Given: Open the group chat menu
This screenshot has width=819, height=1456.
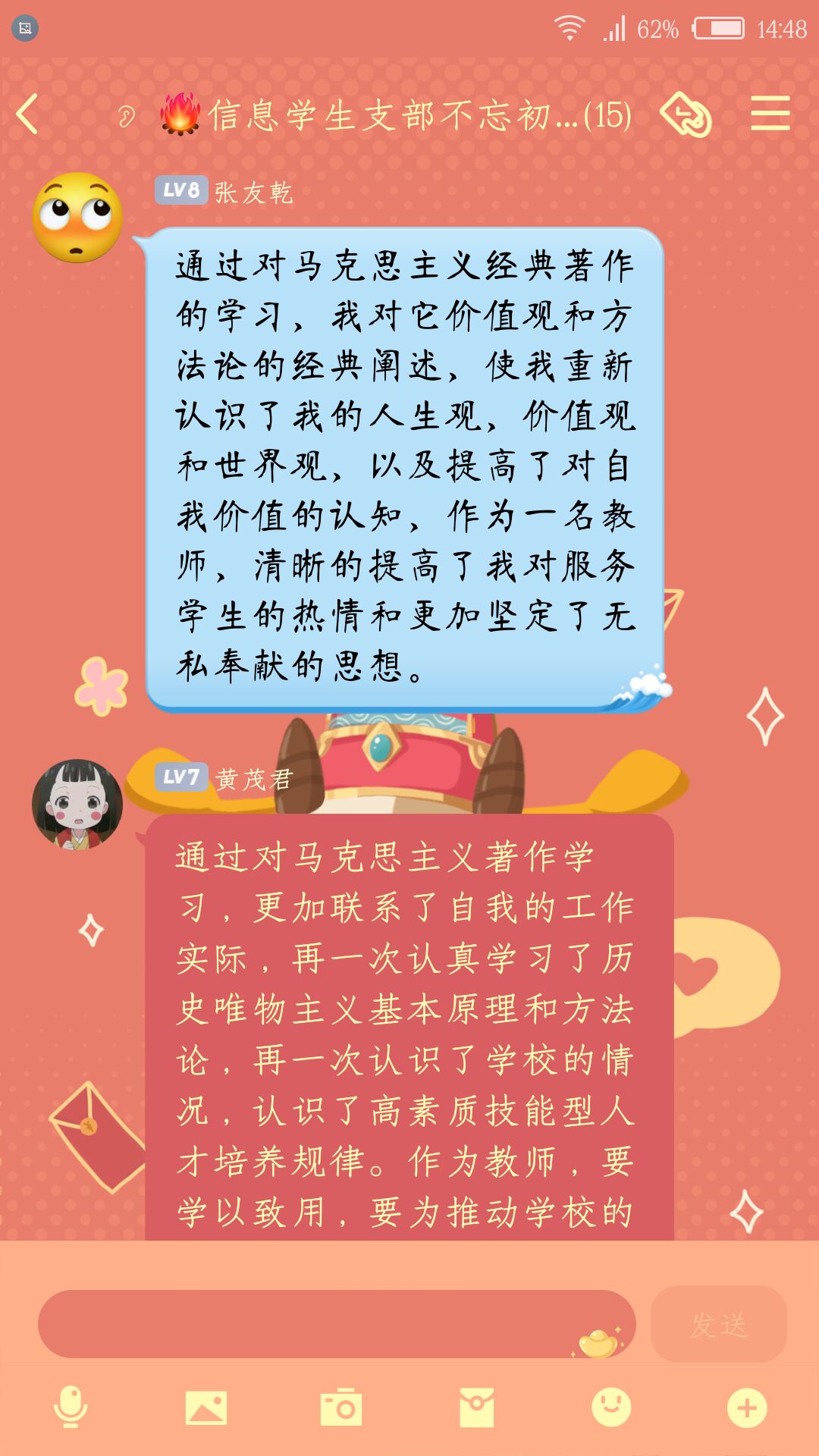Looking at the screenshot, I should pyautogui.click(x=770, y=114).
